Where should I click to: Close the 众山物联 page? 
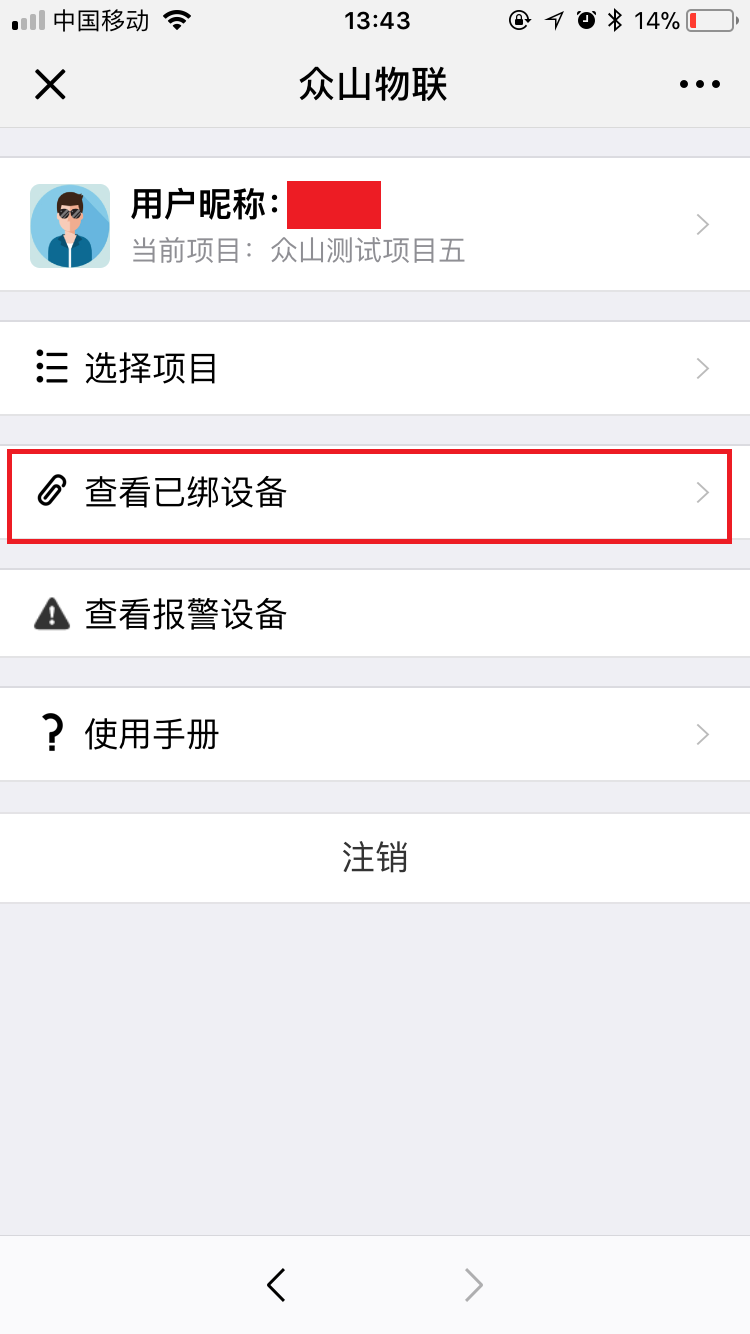click(x=50, y=85)
